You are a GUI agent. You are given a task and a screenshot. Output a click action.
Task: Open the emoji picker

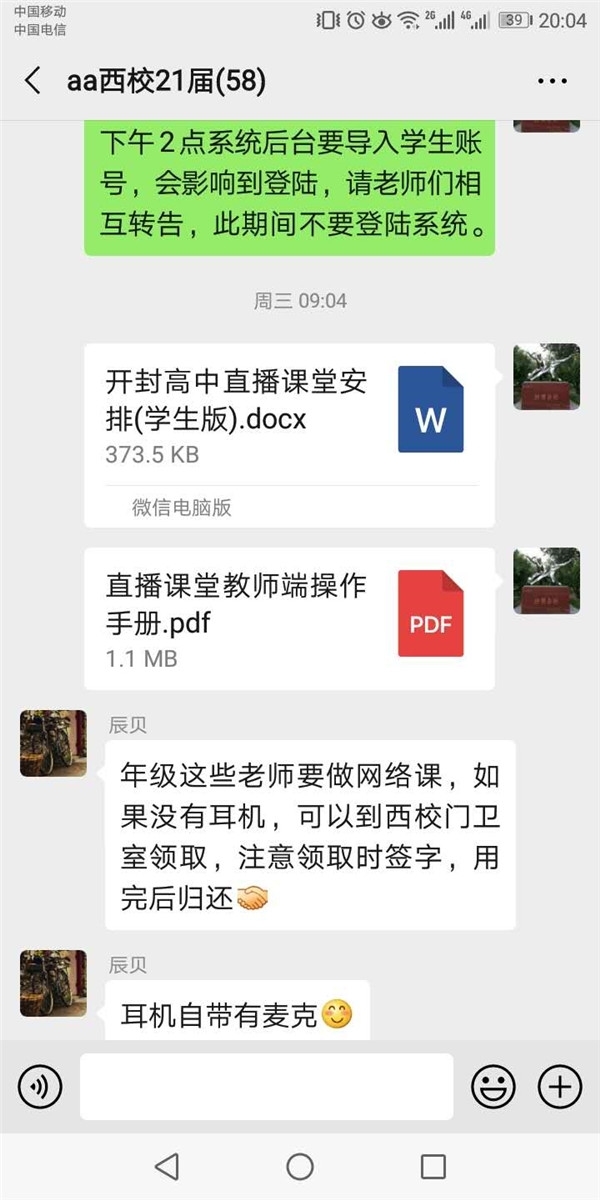coord(493,1086)
